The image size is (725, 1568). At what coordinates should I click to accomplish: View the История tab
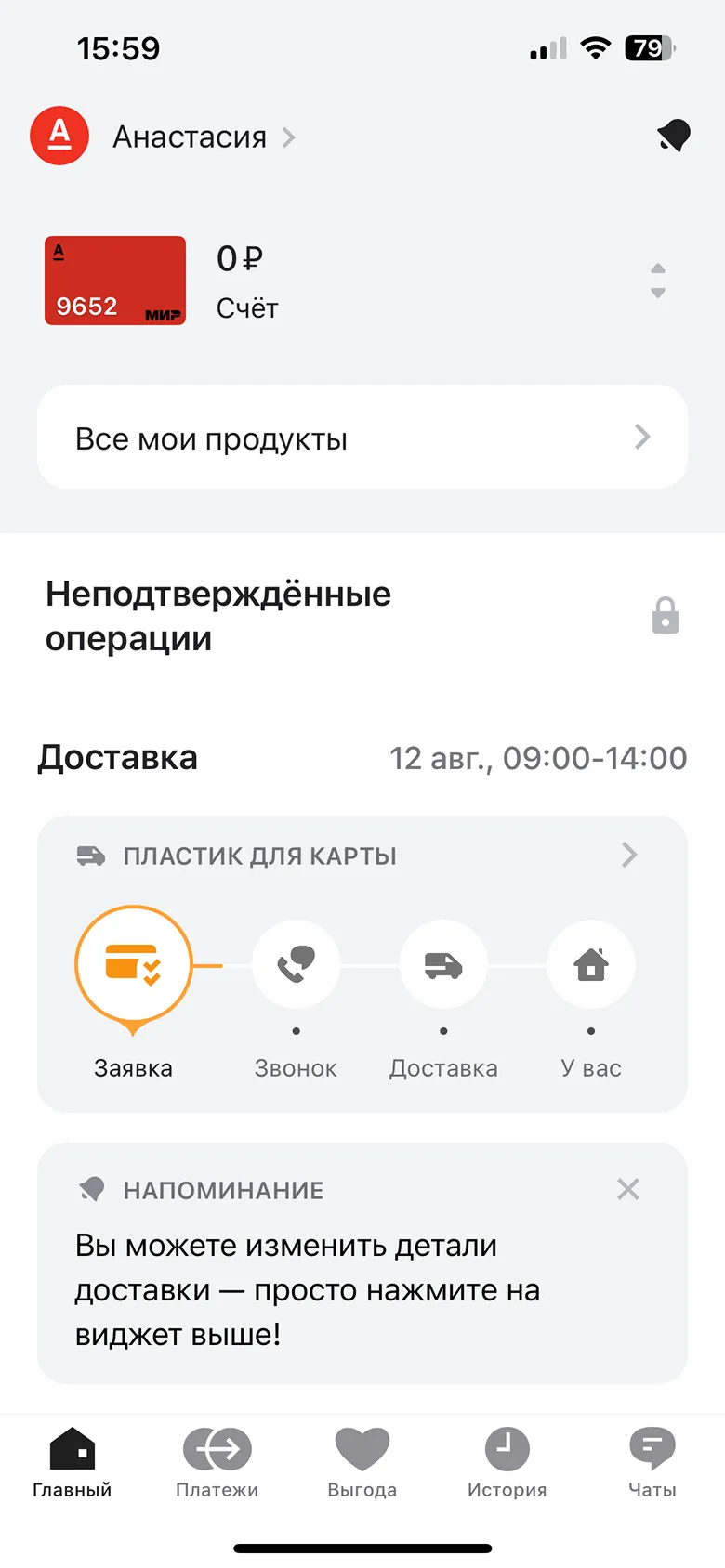[x=507, y=1463]
